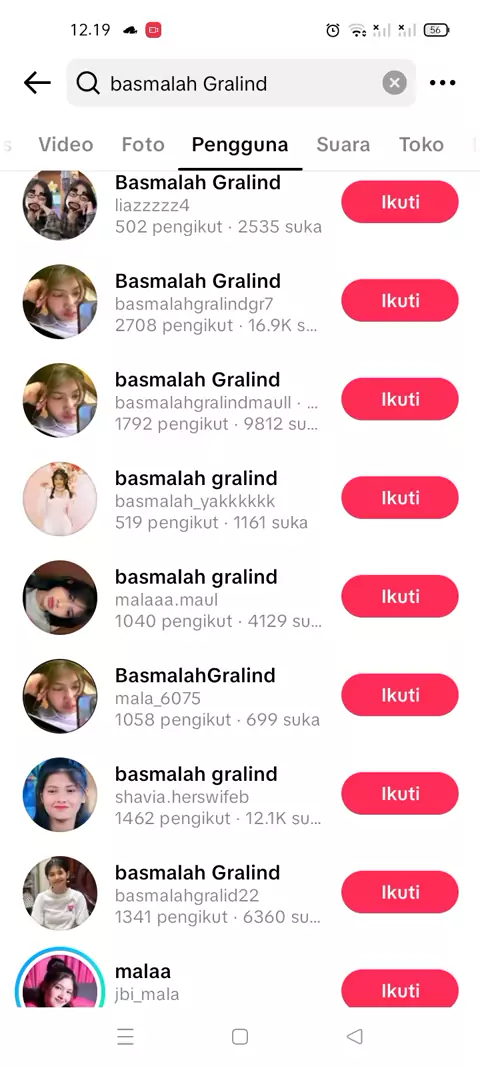The width and height of the screenshot is (480, 1066).
Task: Switch to the Foto tab
Action: click(143, 144)
